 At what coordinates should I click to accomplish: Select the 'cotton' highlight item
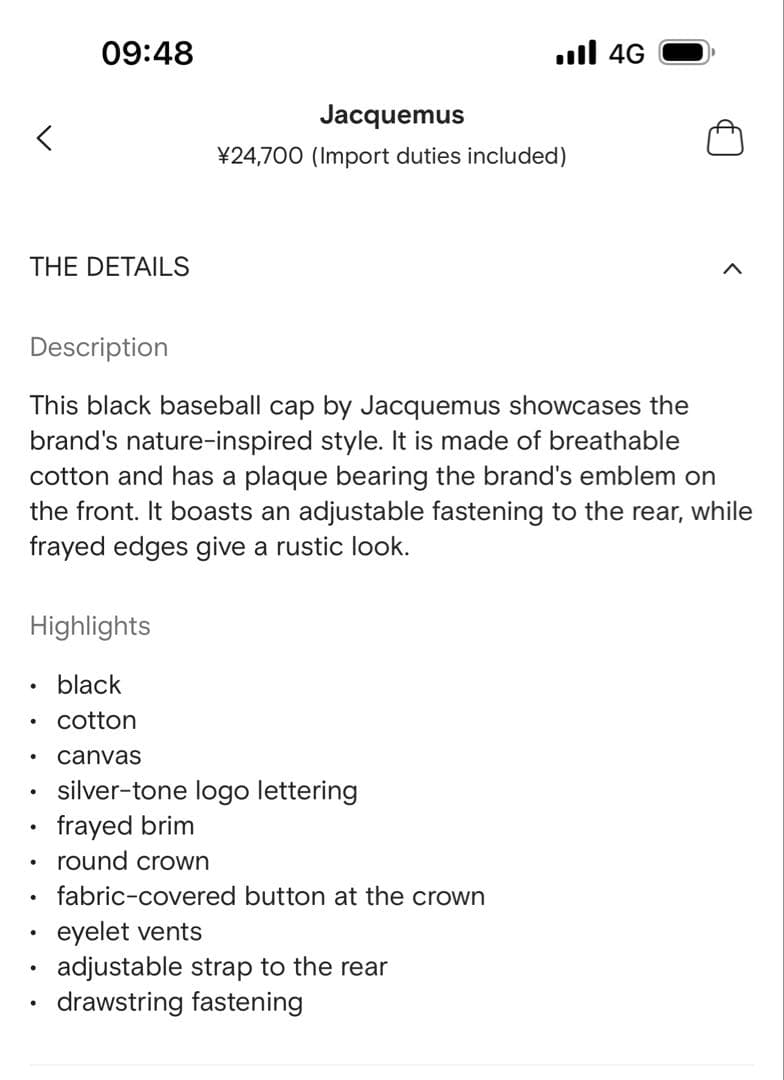click(x=96, y=720)
